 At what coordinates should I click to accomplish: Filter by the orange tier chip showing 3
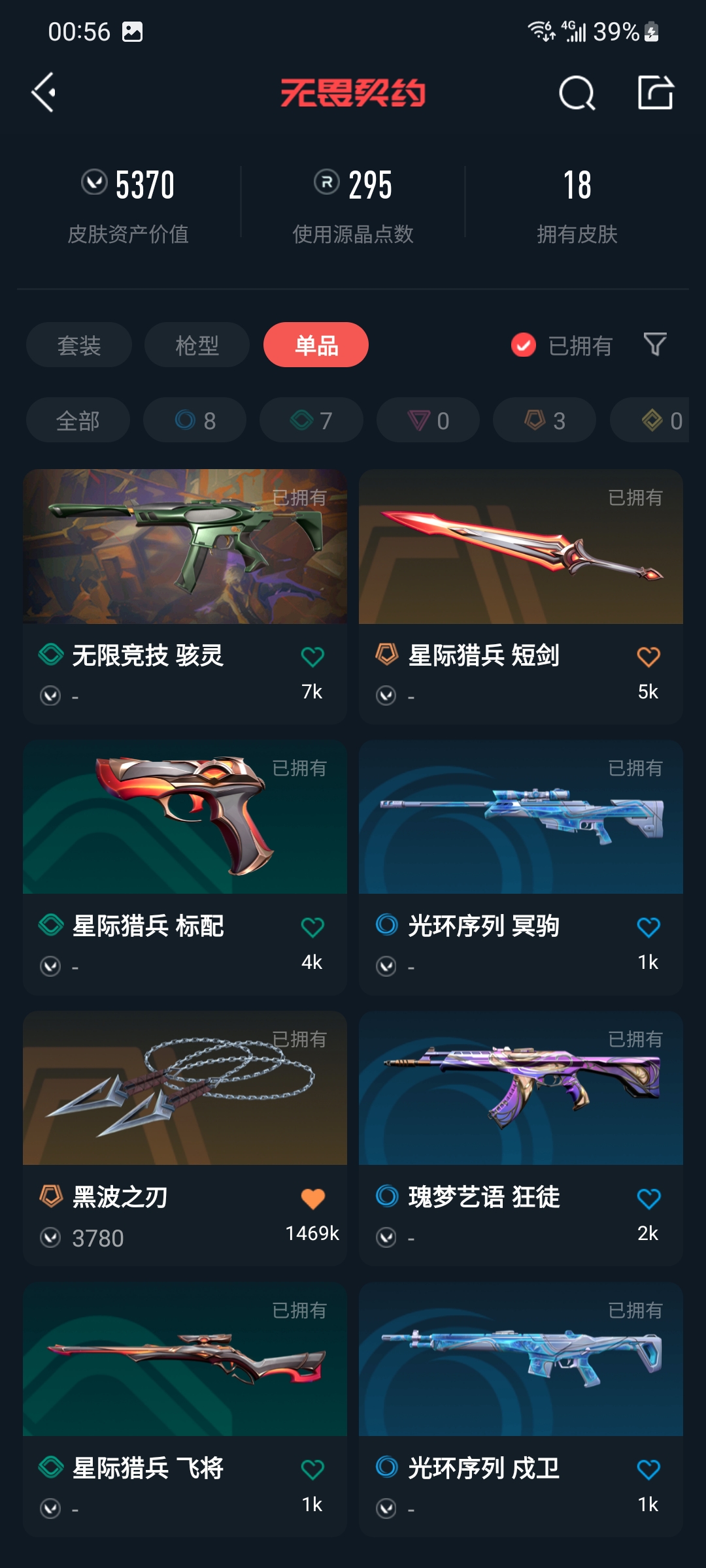point(545,420)
